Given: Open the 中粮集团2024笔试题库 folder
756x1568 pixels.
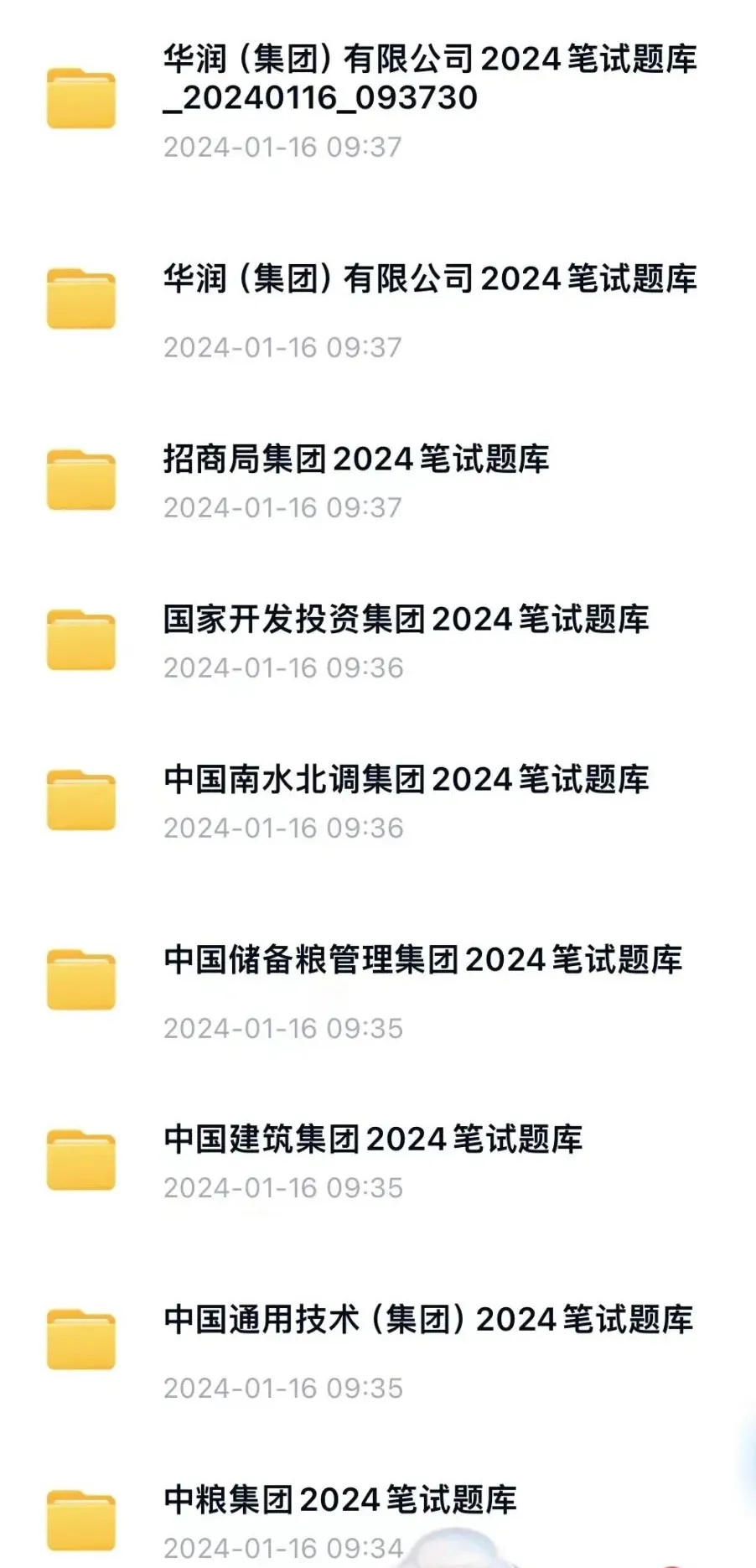Looking at the screenshot, I should tap(378, 1520).
